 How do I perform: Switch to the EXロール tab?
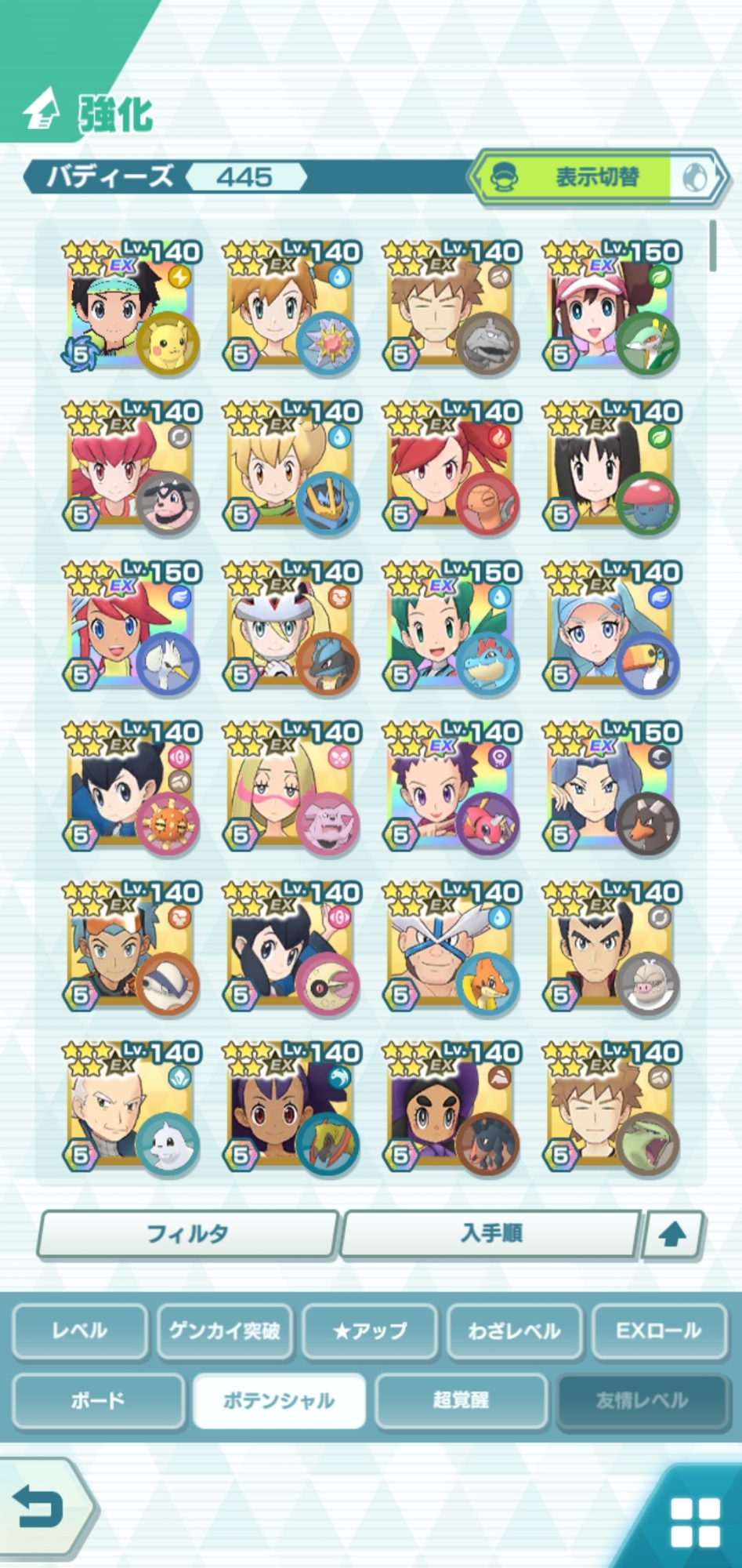tap(659, 1330)
